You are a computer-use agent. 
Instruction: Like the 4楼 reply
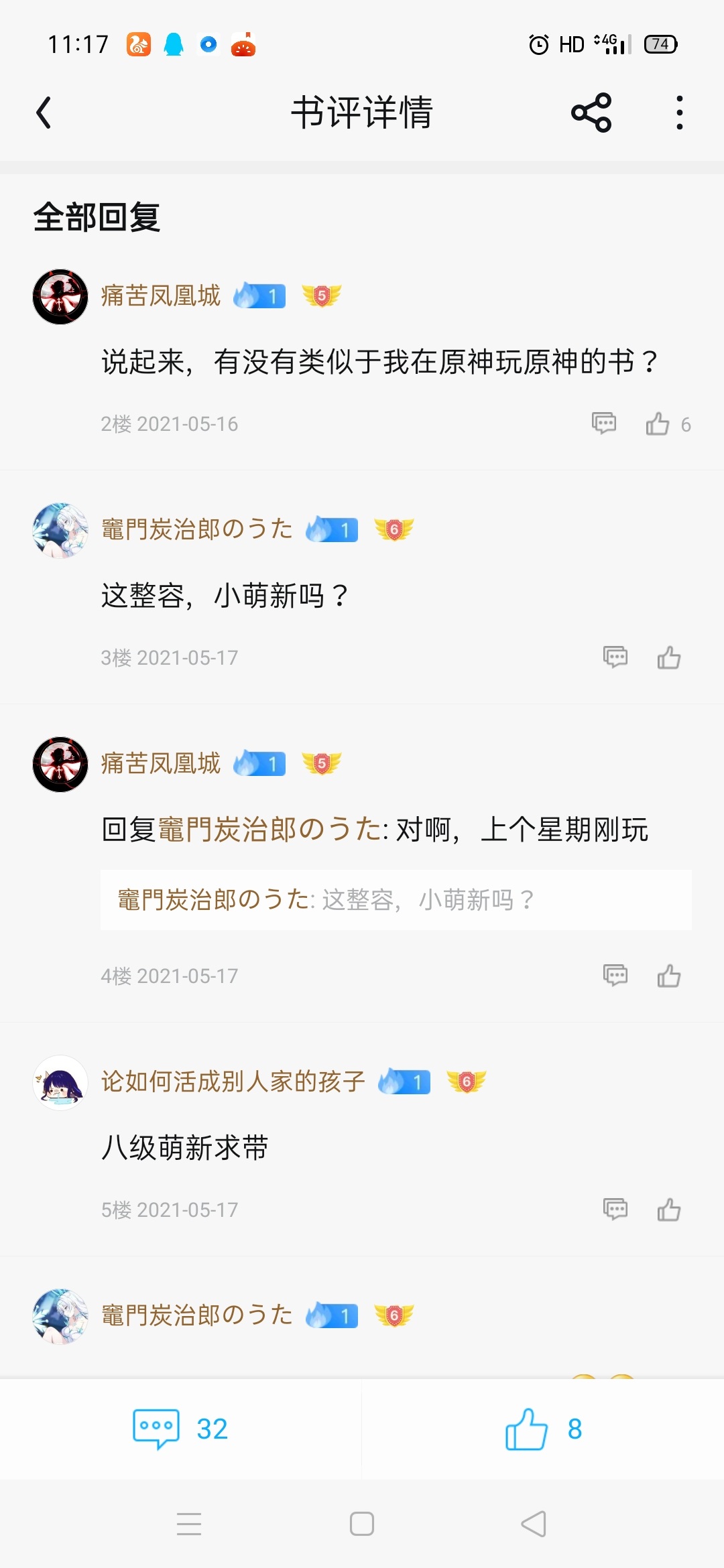coord(669,976)
